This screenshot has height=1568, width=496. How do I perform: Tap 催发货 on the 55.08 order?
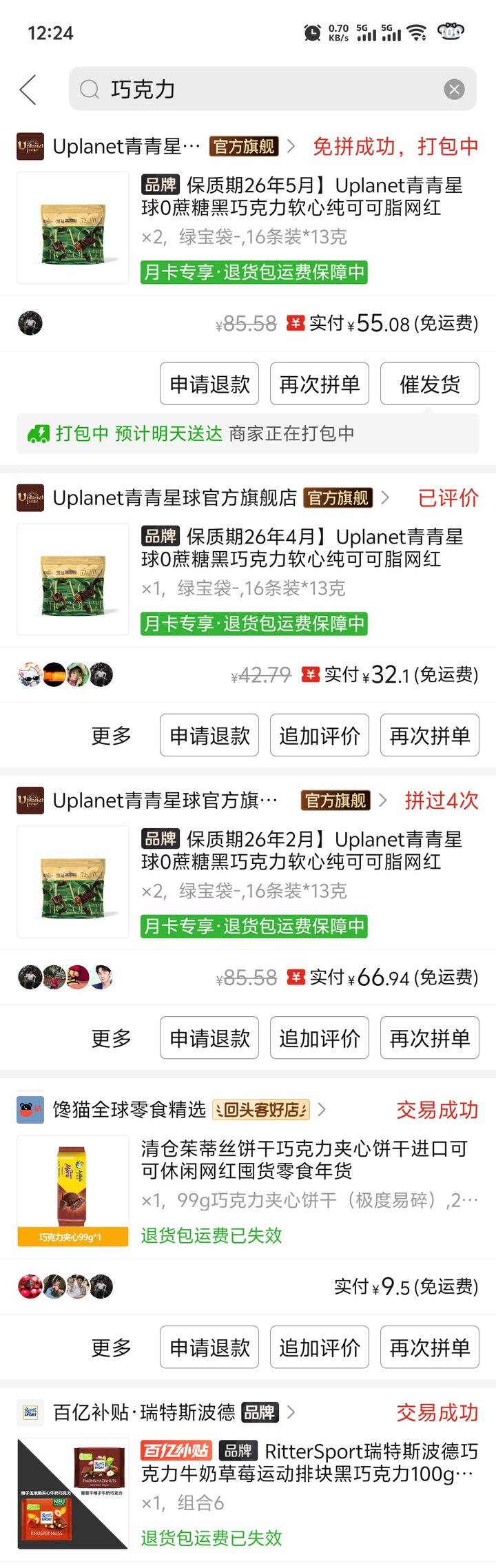click(429, 384)
